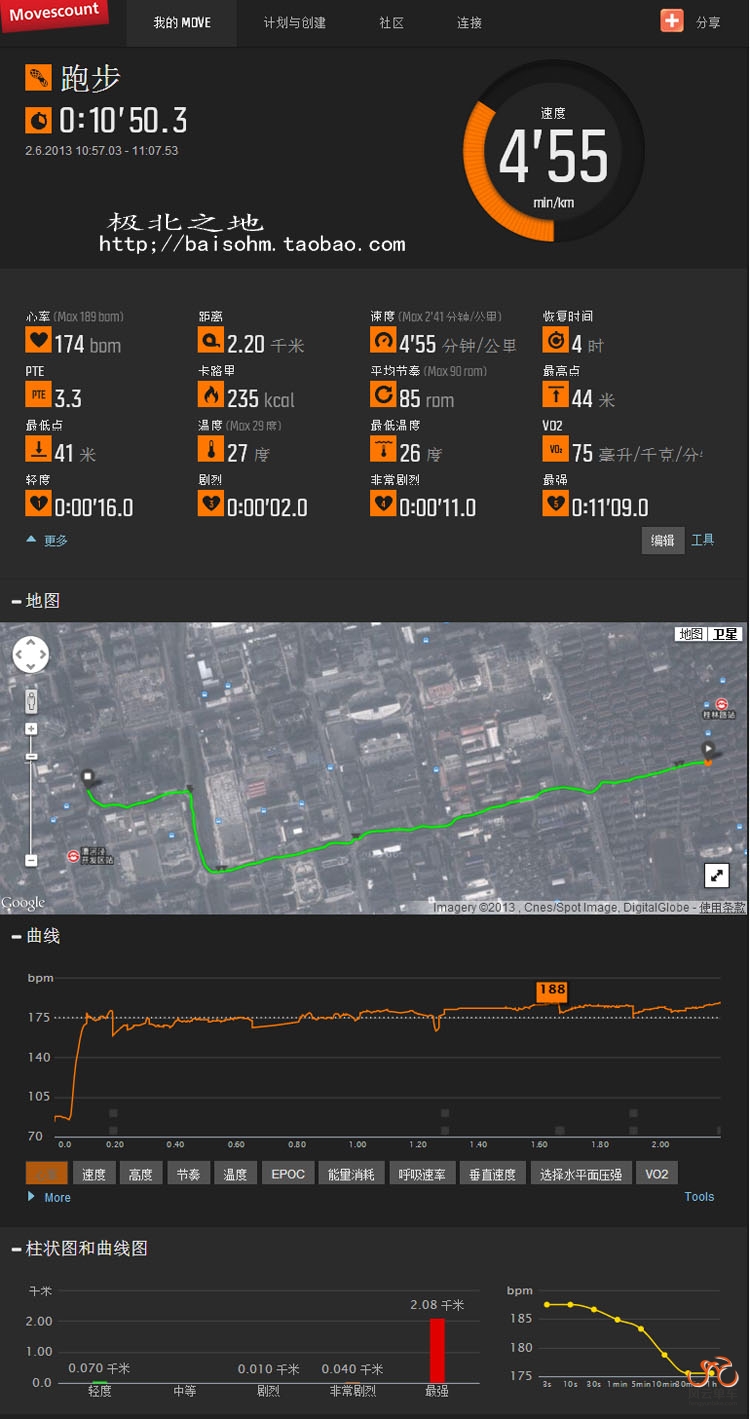Show the 速度 curve
The width and height of the screenshot is (750, 1419).
tap(94, 1174)
